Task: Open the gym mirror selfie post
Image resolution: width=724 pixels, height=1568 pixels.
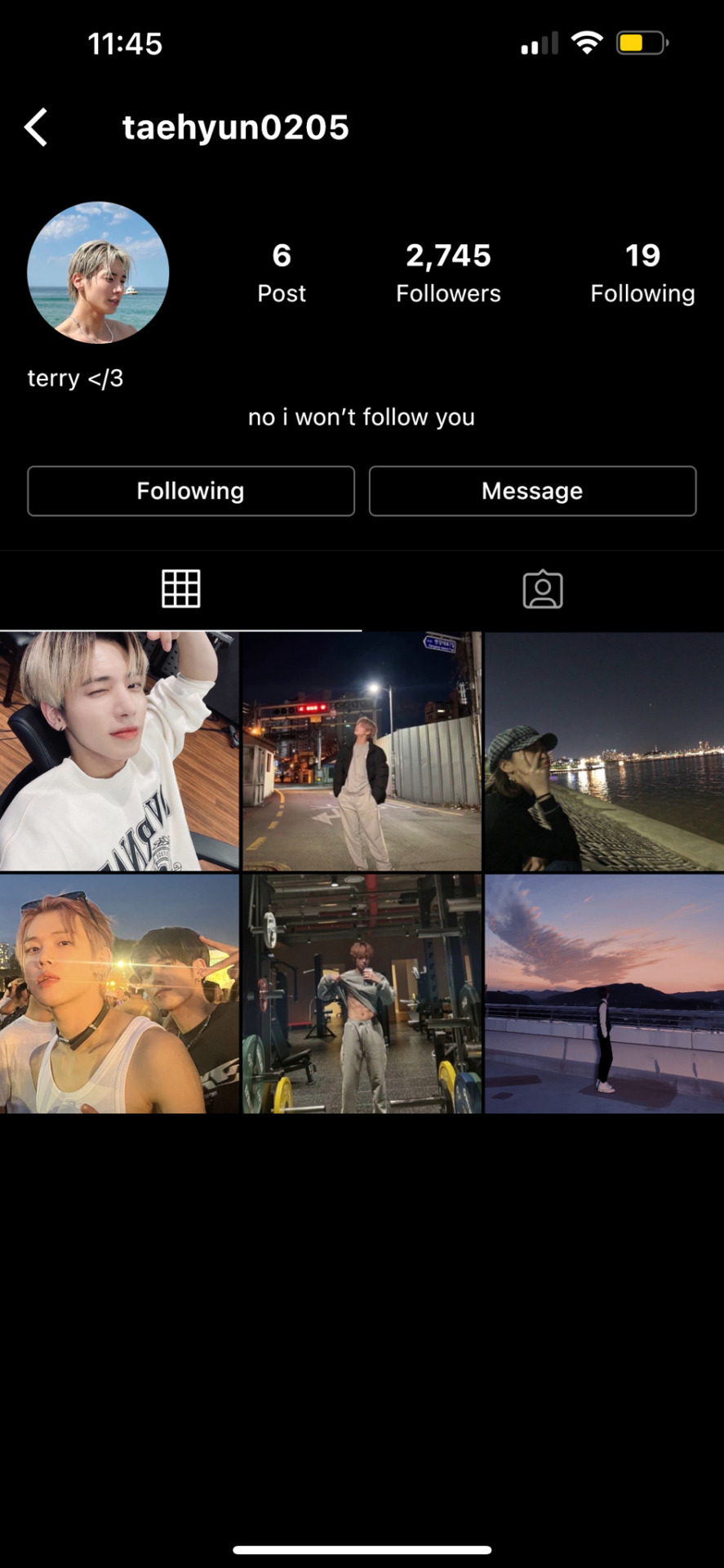Action: coord(362,994)
